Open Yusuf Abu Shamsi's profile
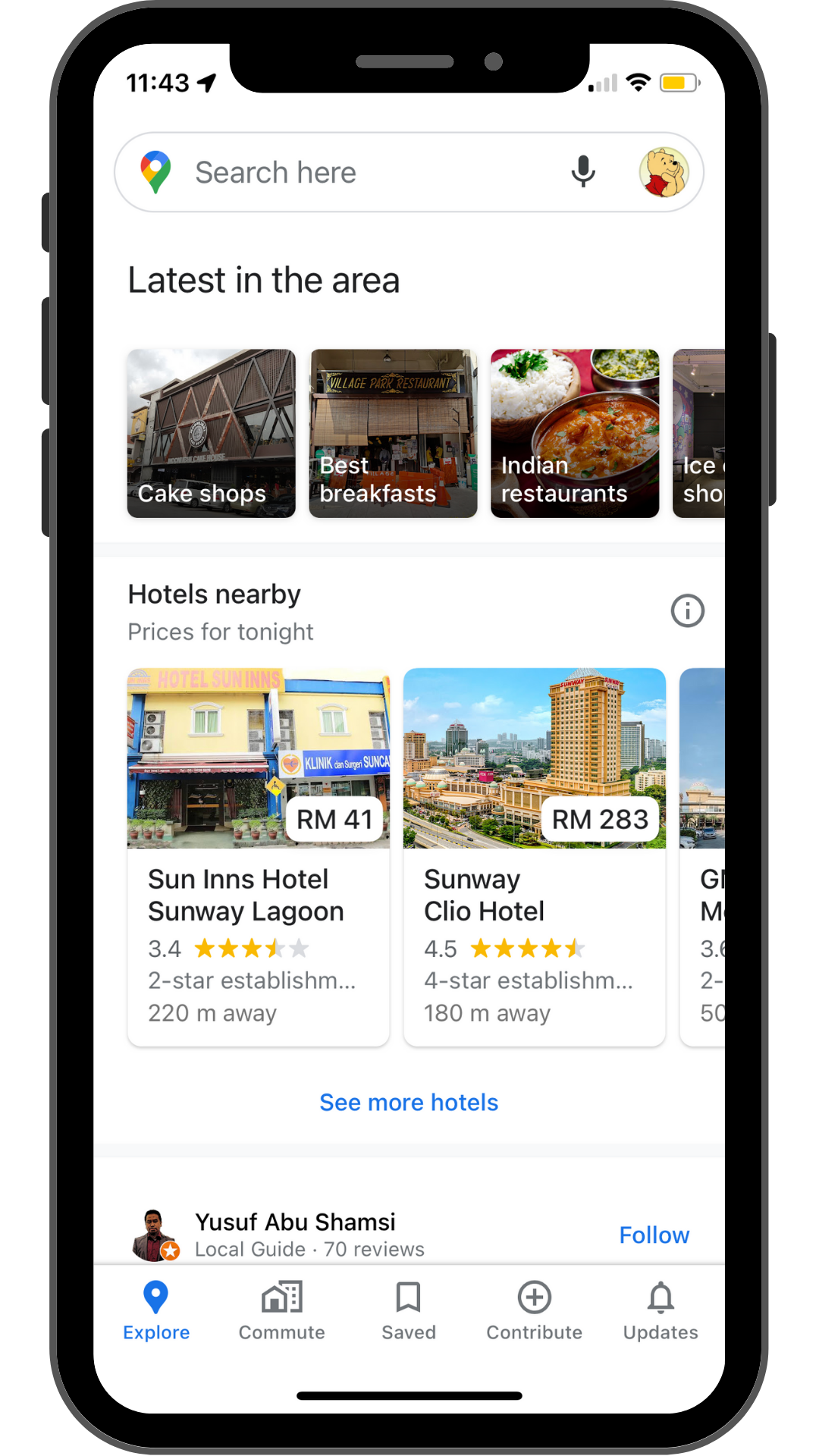This screenshot has height=1456, width=819. [x=295, y=1222]
